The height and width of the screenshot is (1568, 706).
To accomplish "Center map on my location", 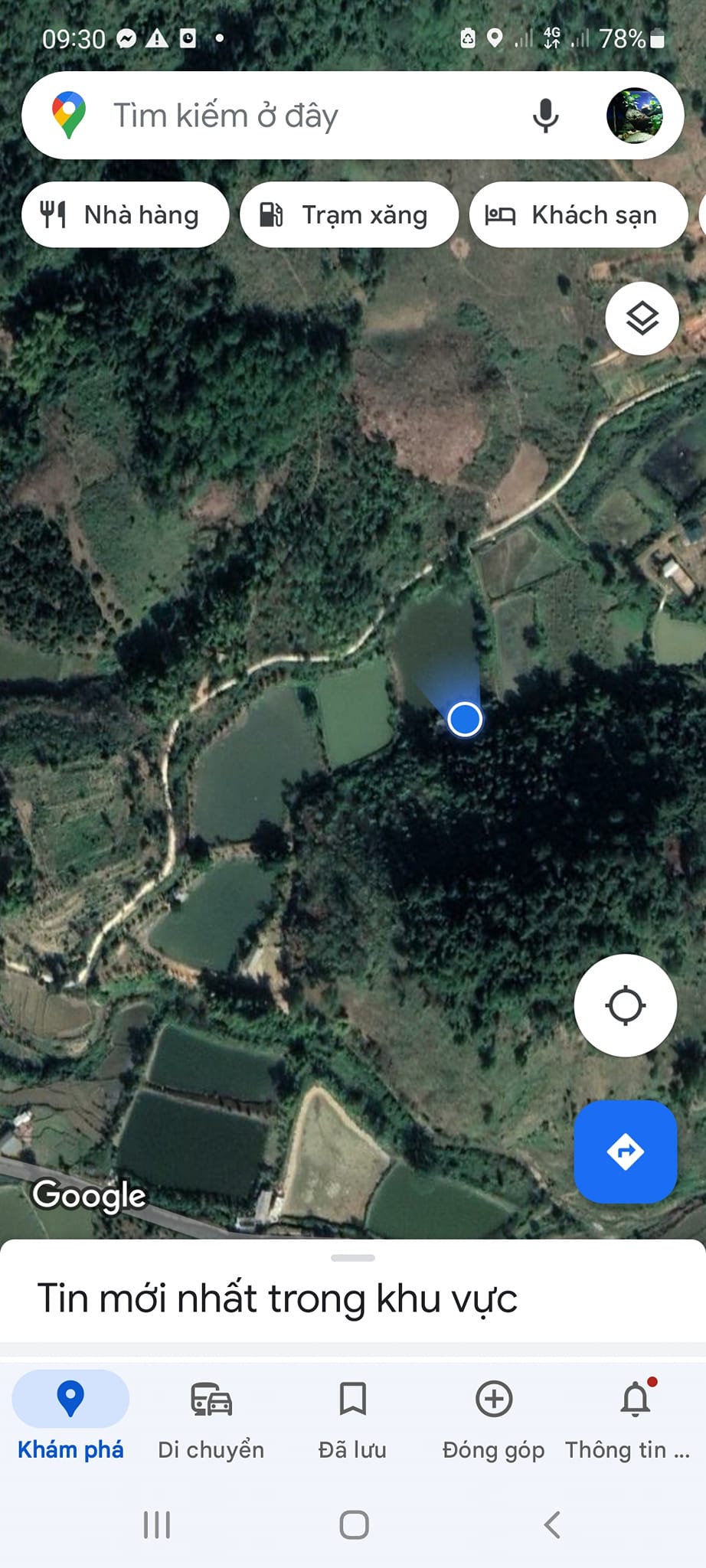I will 625,1005.
